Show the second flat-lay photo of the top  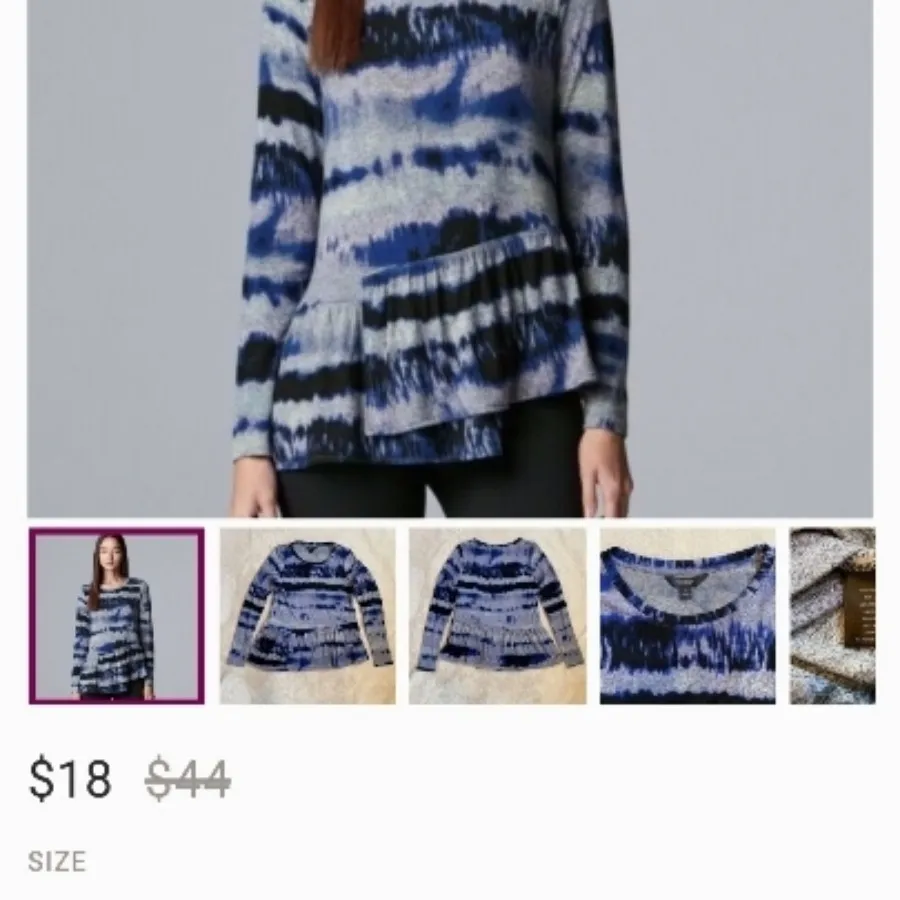coord(497,616)
